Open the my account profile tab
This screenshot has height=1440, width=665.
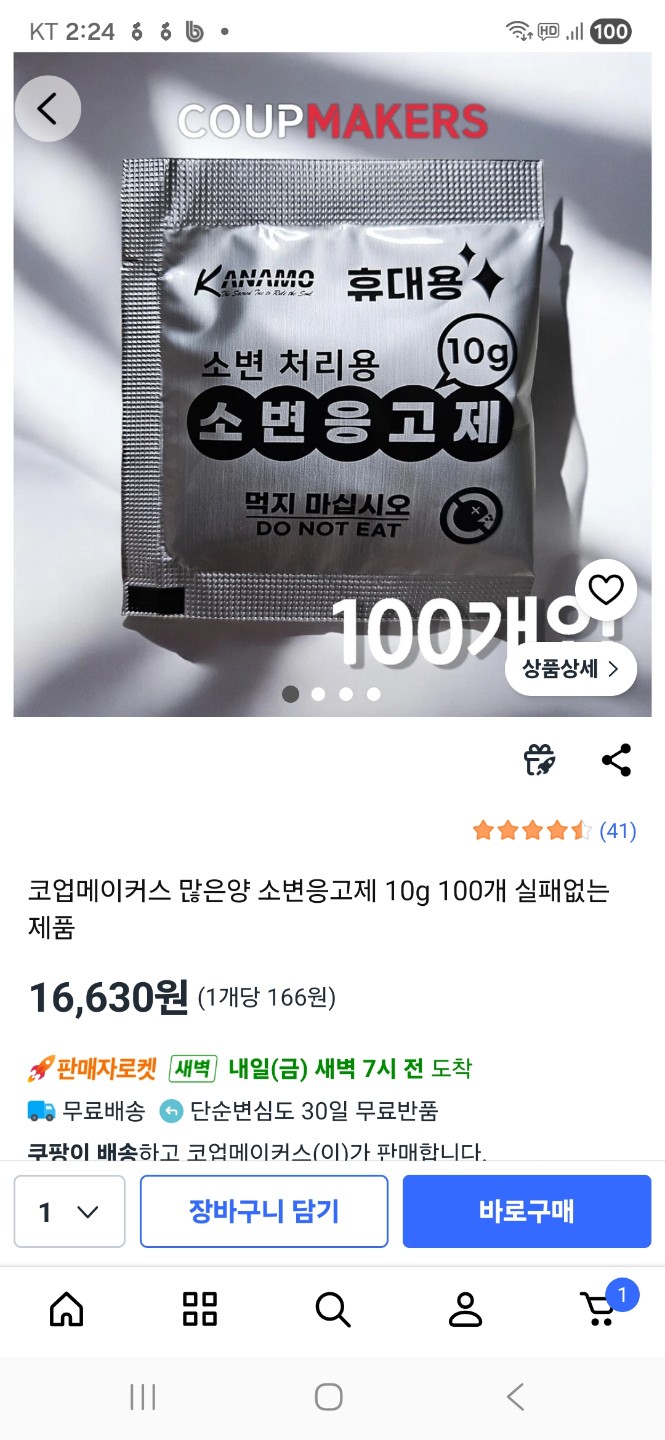(x=465, y=1308)
